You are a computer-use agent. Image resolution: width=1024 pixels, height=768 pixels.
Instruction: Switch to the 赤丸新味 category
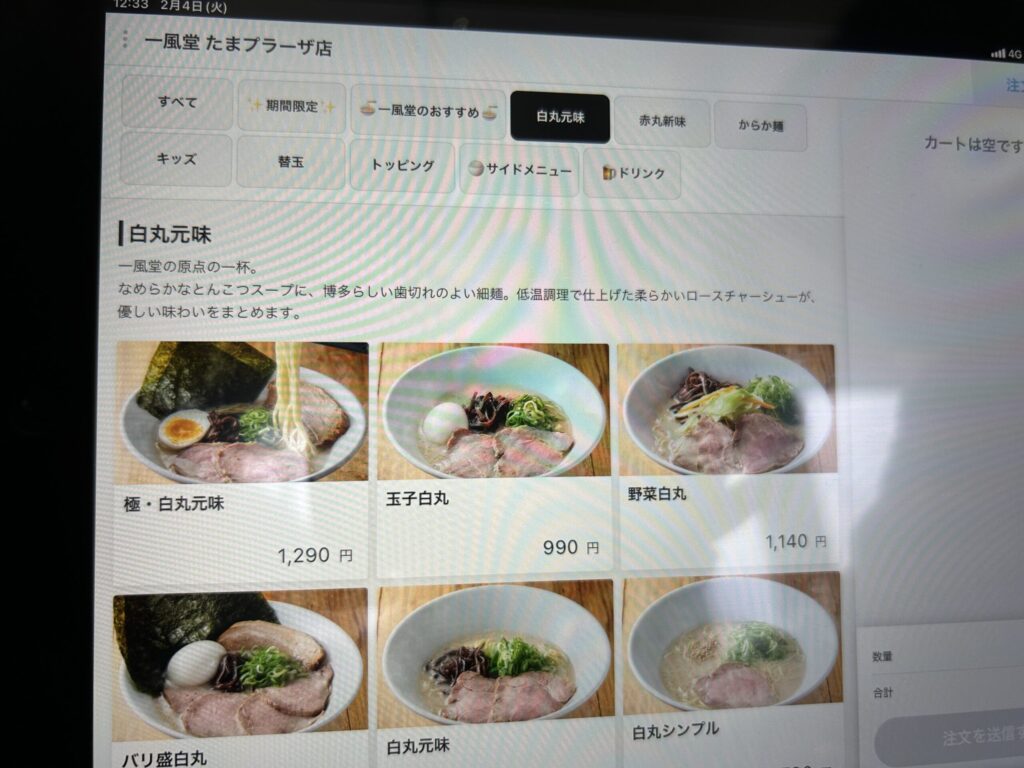(661, 122)
